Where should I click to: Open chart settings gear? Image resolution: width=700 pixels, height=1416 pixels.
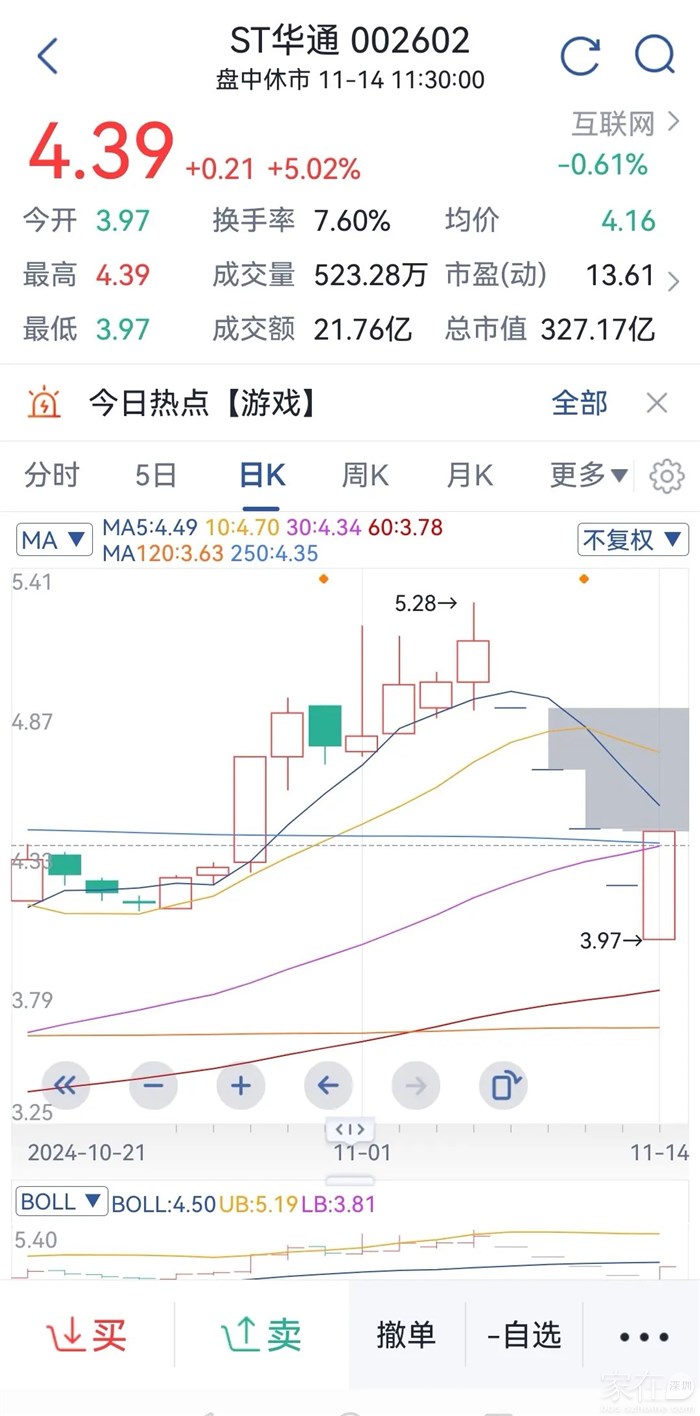[667, 476]
